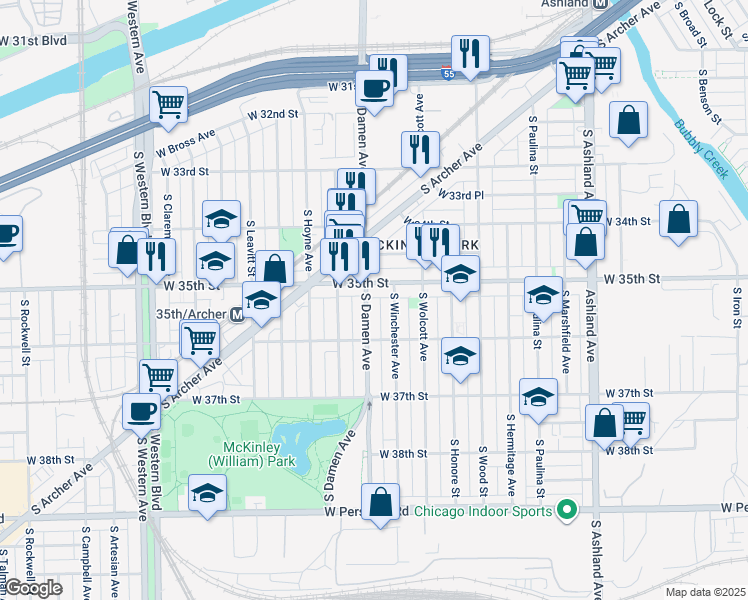The image size is (748, 600).
Task: Select the shopping bag marker at W 34th St
Action: pos(678,219)
